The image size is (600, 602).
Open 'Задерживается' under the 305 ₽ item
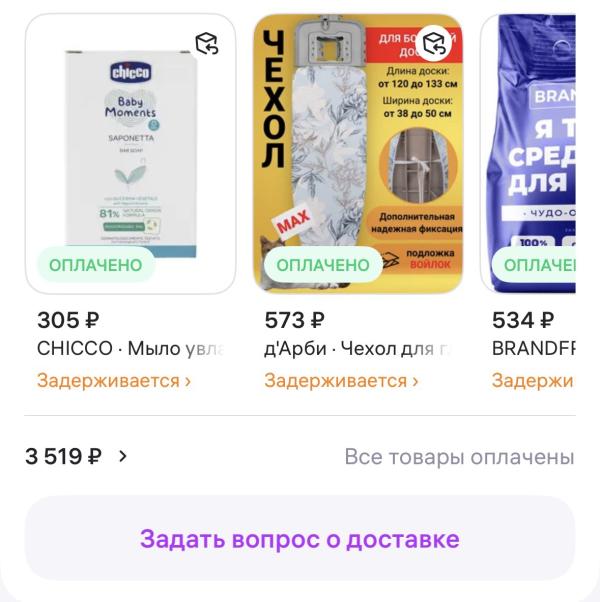114,381
